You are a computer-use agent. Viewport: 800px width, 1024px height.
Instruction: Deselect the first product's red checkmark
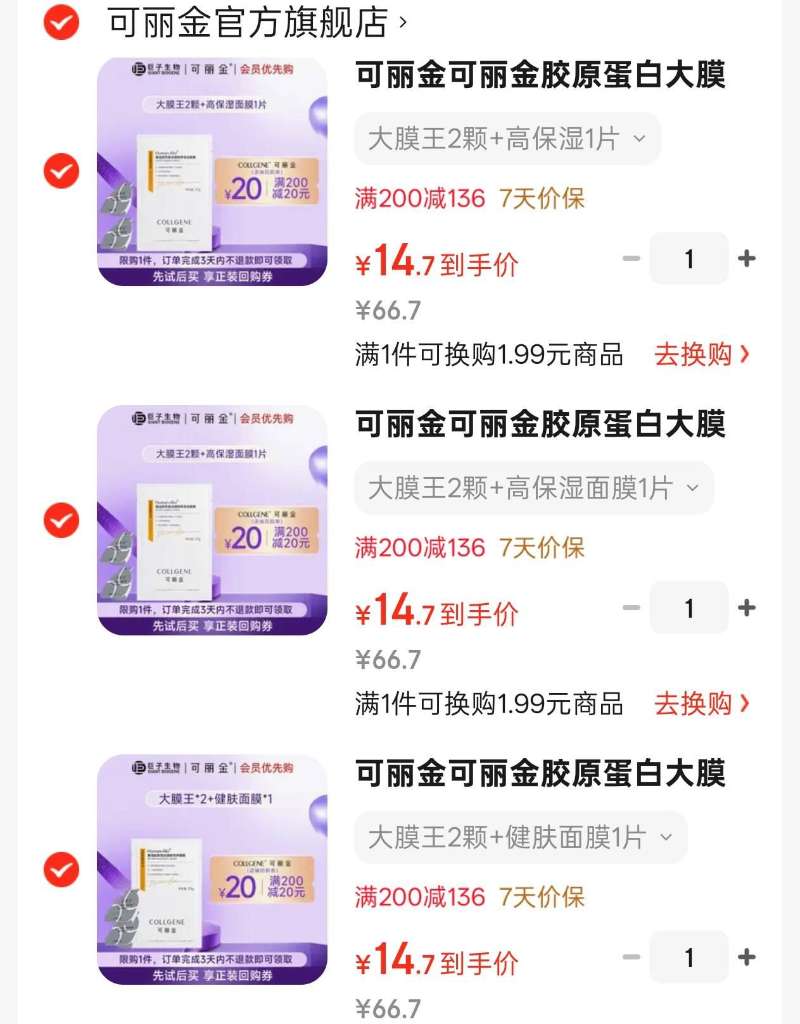point(62,172)
